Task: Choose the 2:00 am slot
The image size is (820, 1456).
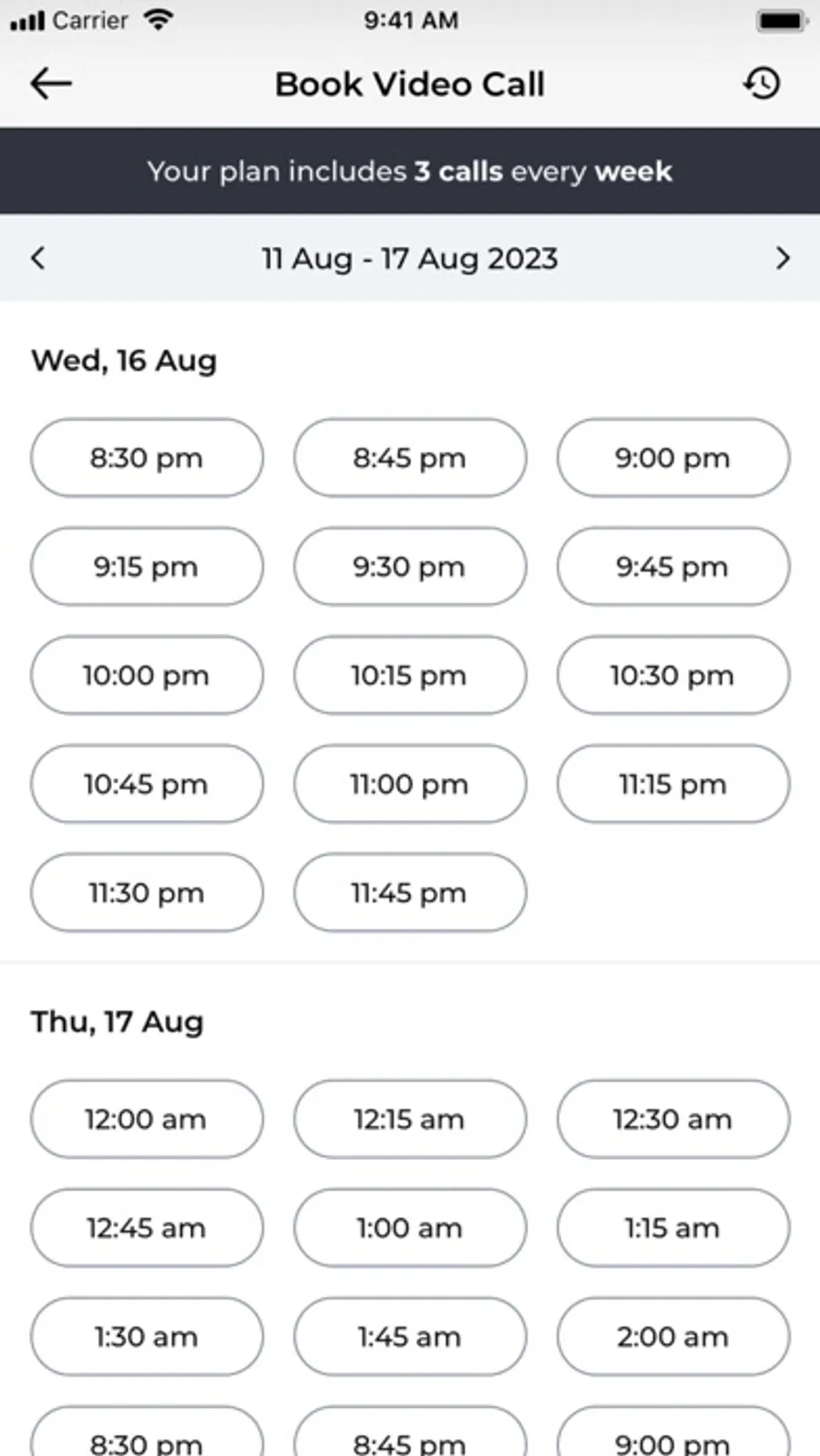Action: tap(673, 1337)
